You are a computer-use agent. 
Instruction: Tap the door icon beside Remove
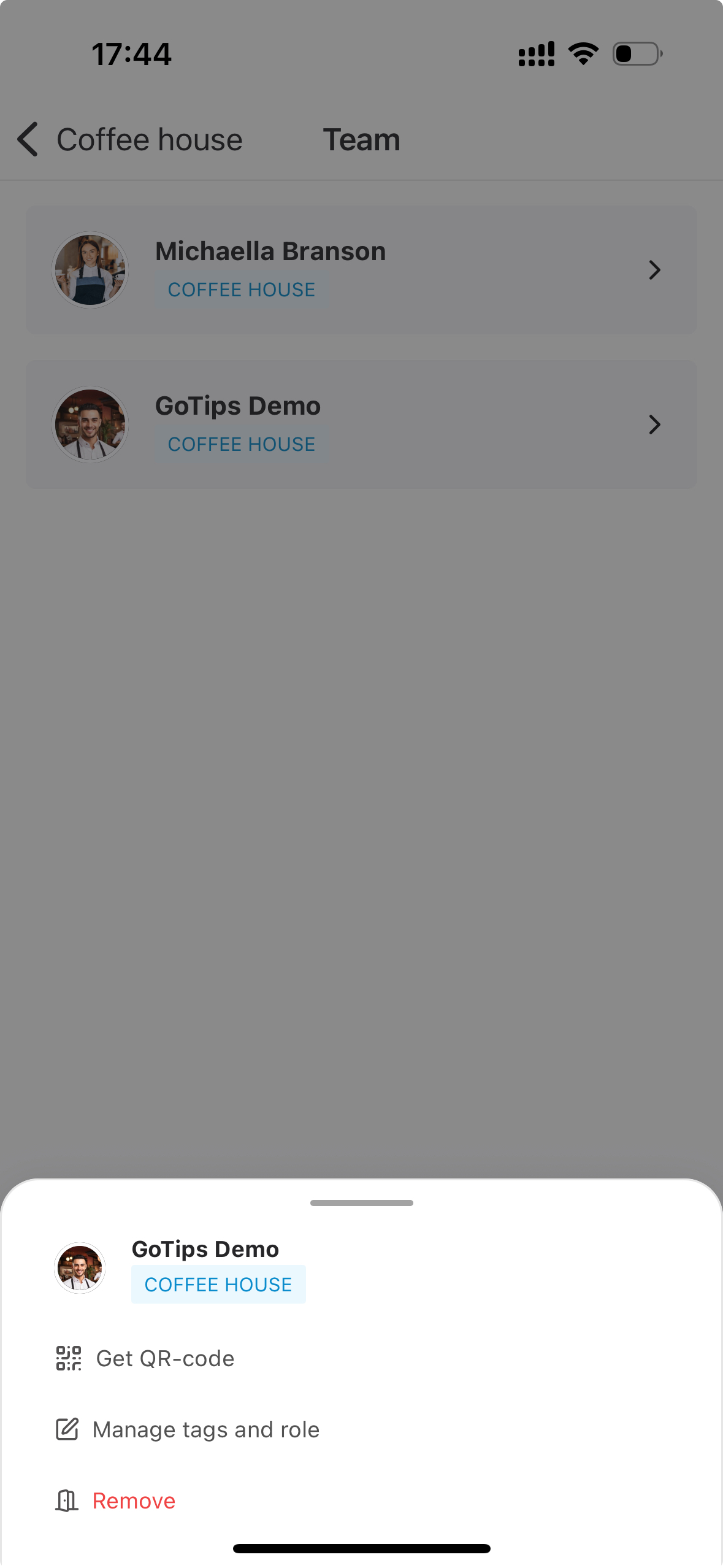(66, 1501)
